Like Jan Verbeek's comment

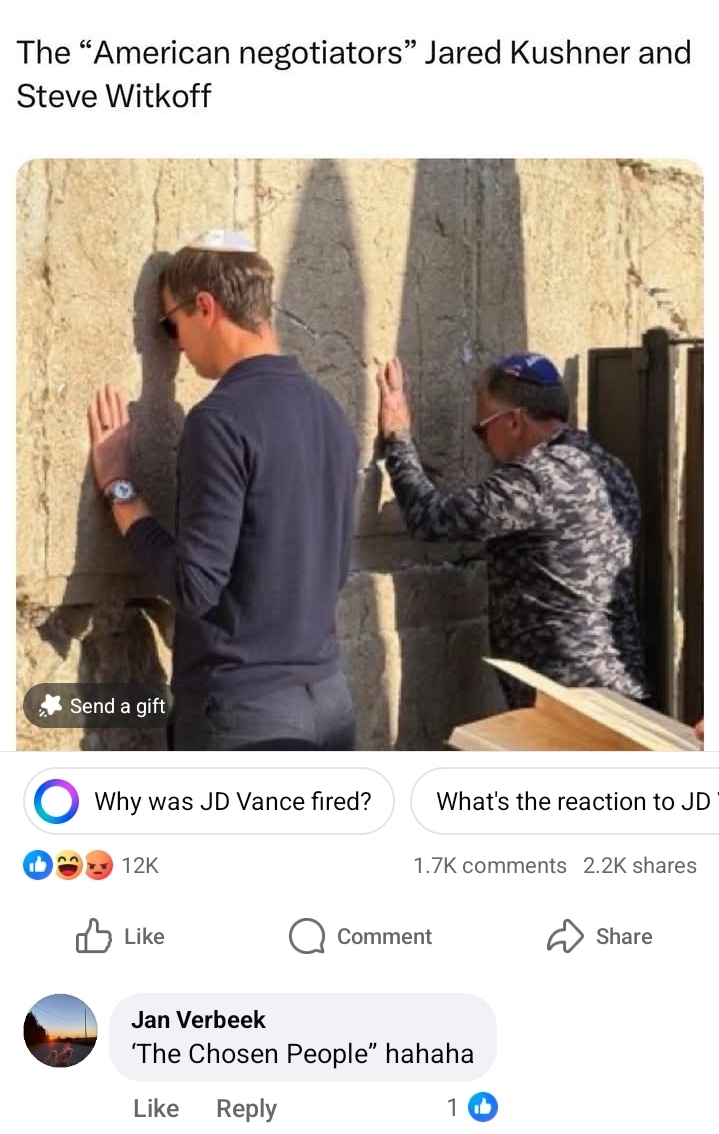point(155,1108)
